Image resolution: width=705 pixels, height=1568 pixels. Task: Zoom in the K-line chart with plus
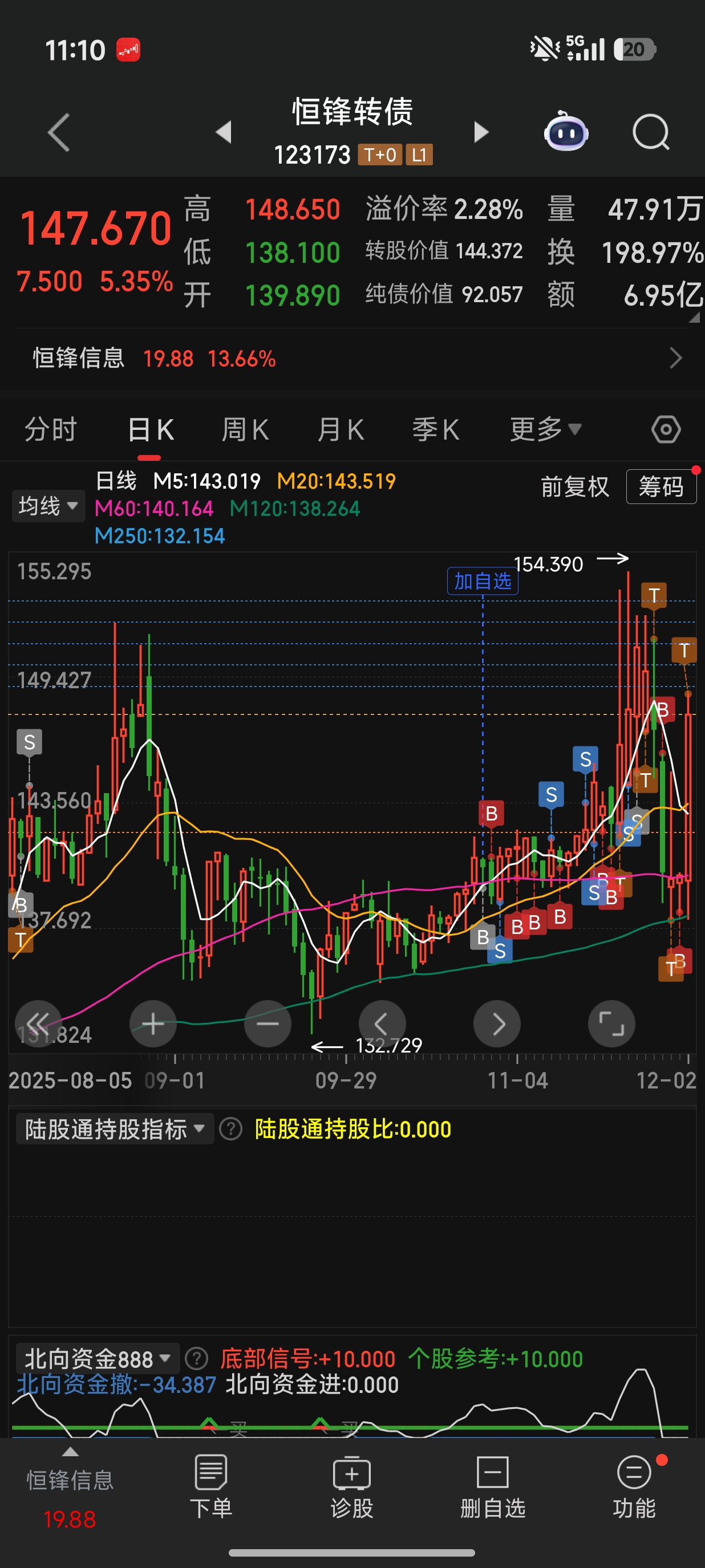click(153, 1024)
